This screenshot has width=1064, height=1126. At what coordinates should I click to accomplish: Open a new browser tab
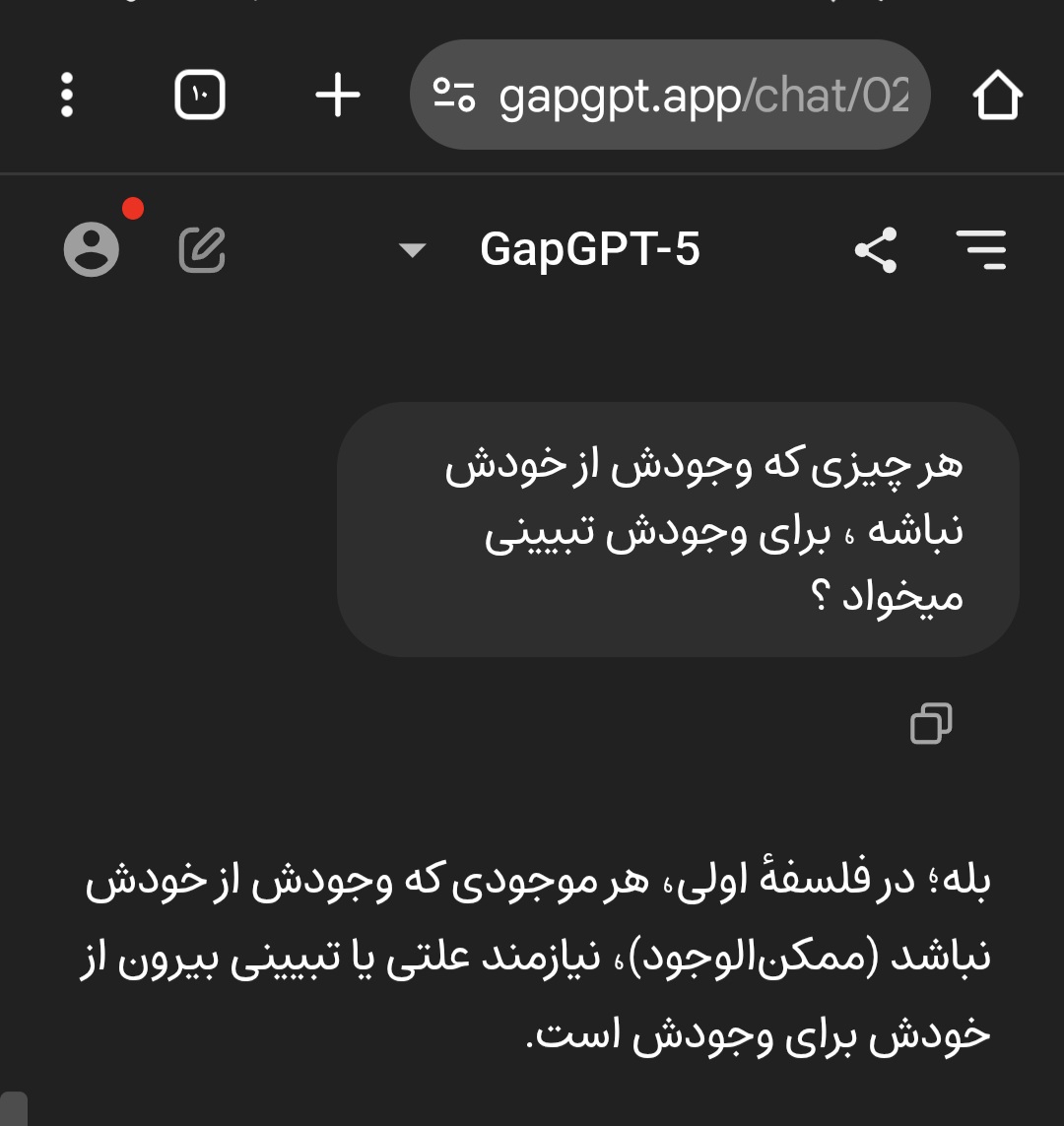click(x=338, y=96)
